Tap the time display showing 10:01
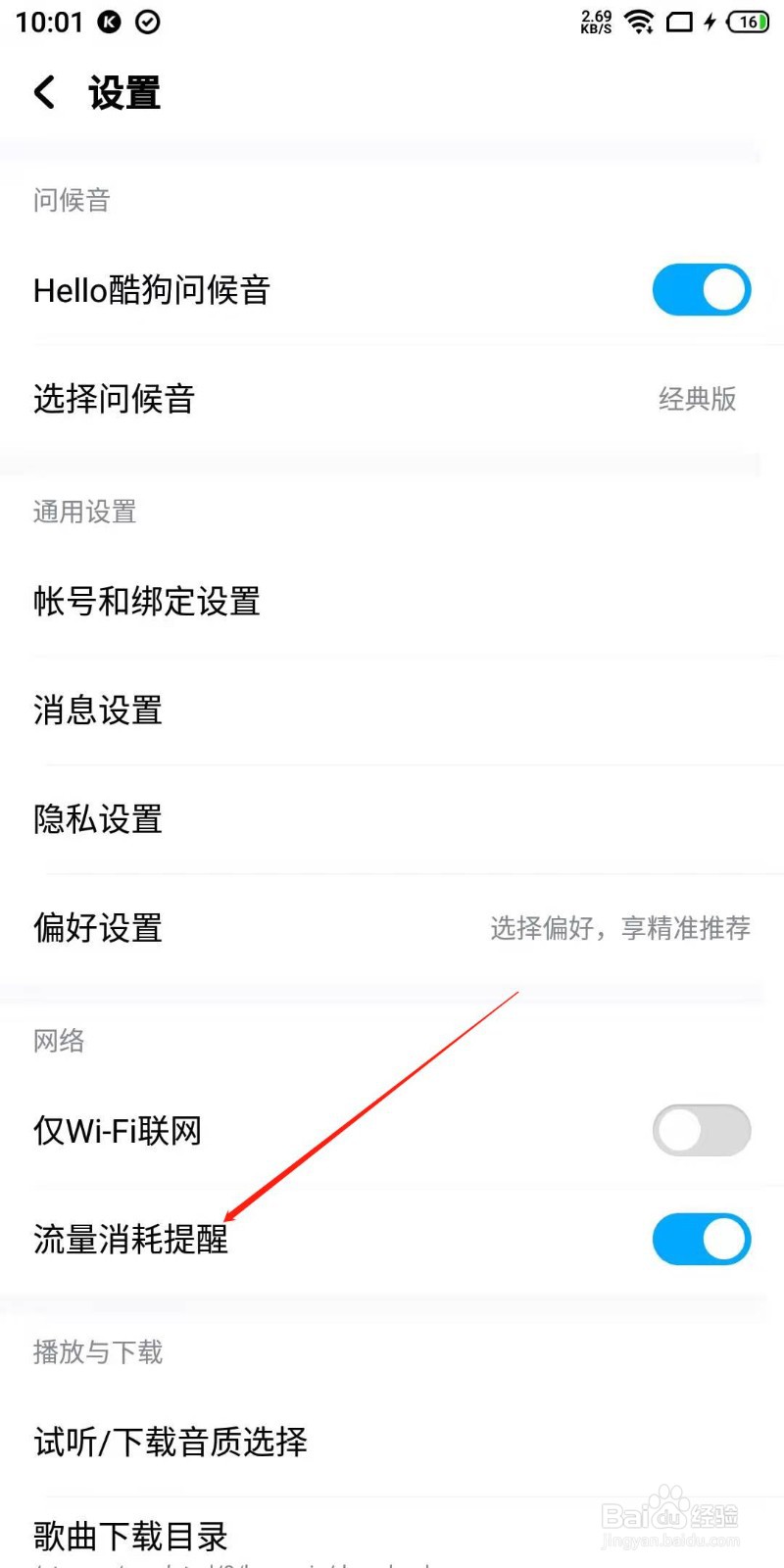Screen dimensions: 784x1568 click(49, 22)
